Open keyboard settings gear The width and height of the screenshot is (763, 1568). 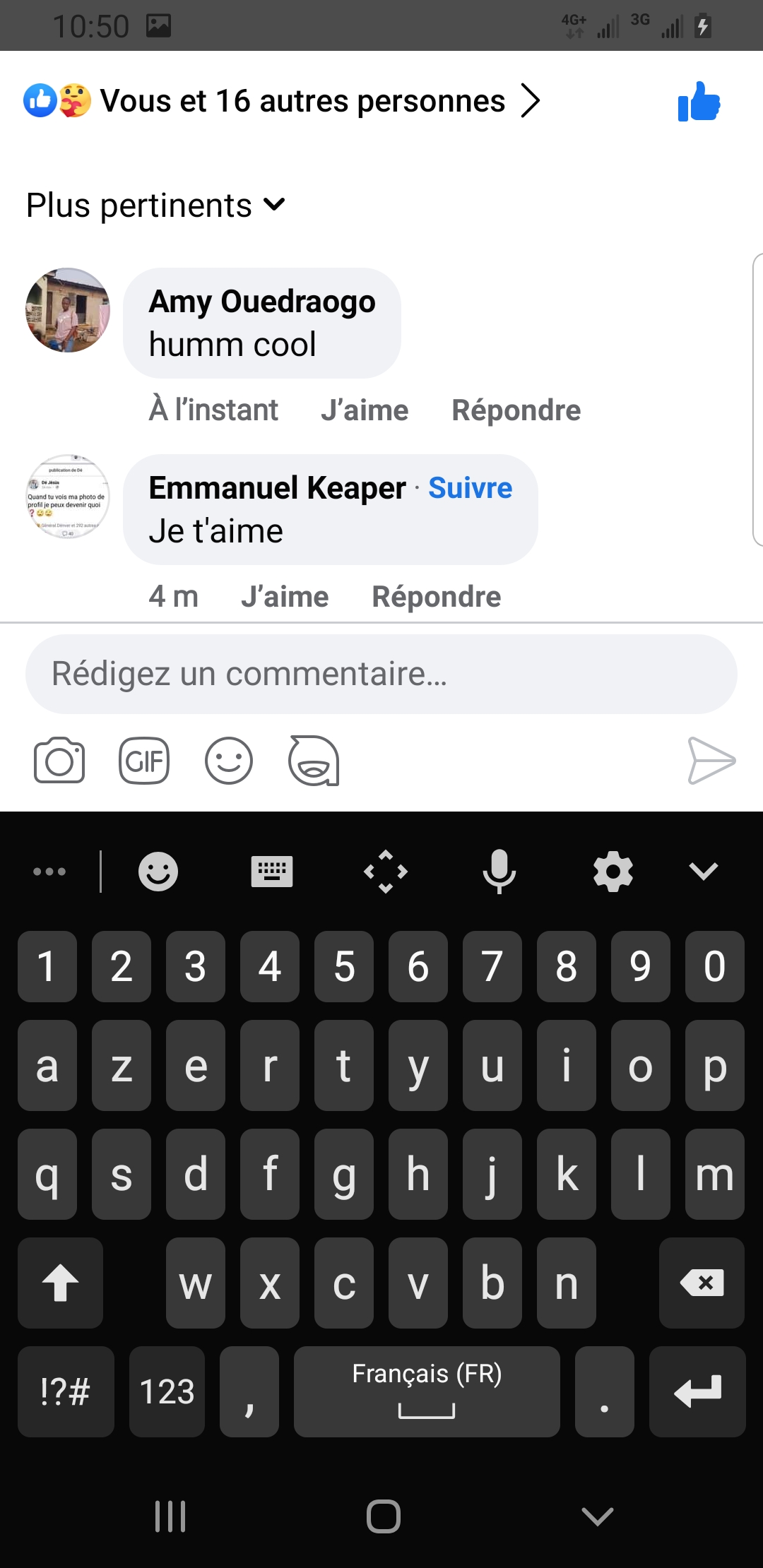tap(613, 872)
